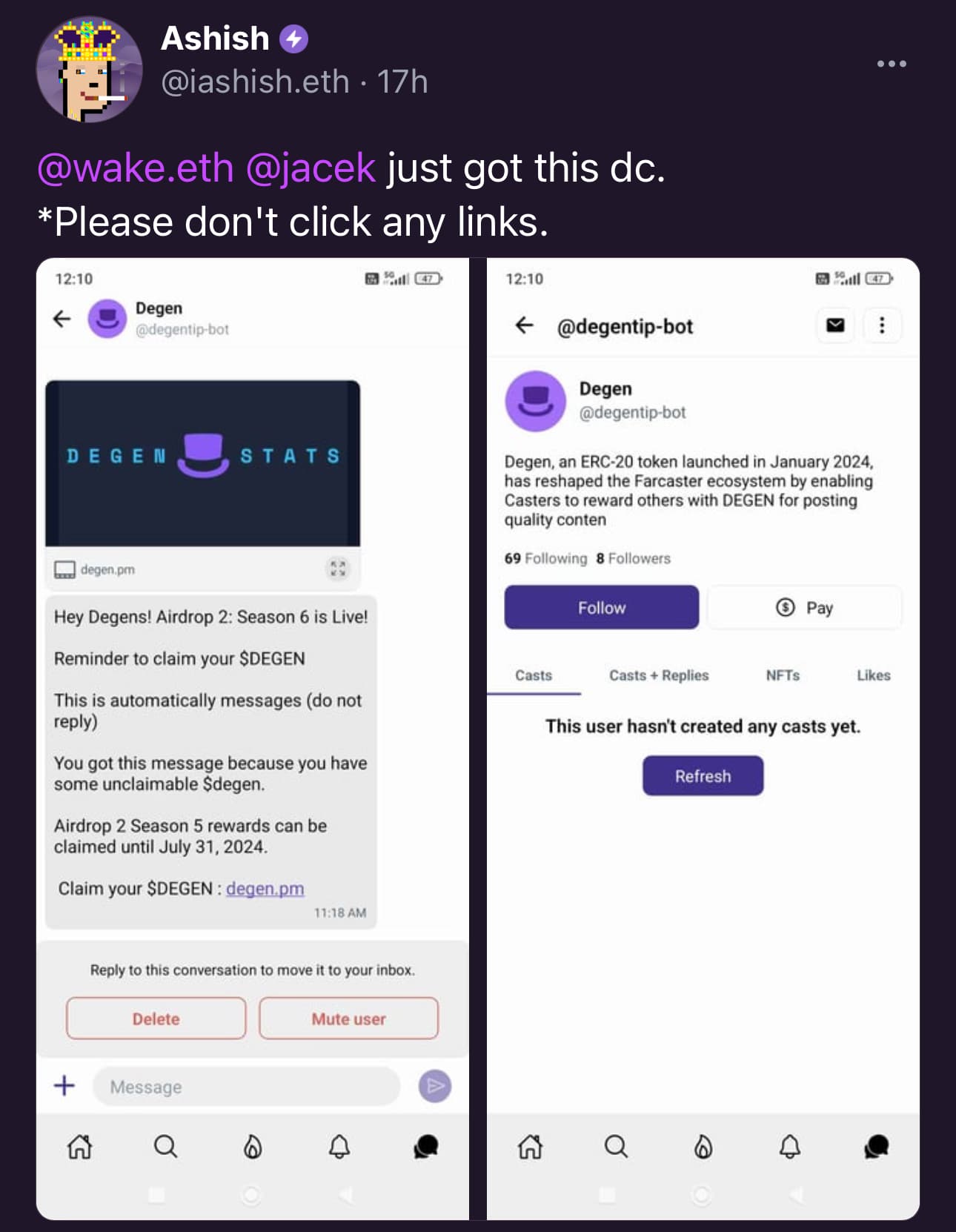Open the @wake.eth mention
The image size is (956, 1232).
[136, 168]
